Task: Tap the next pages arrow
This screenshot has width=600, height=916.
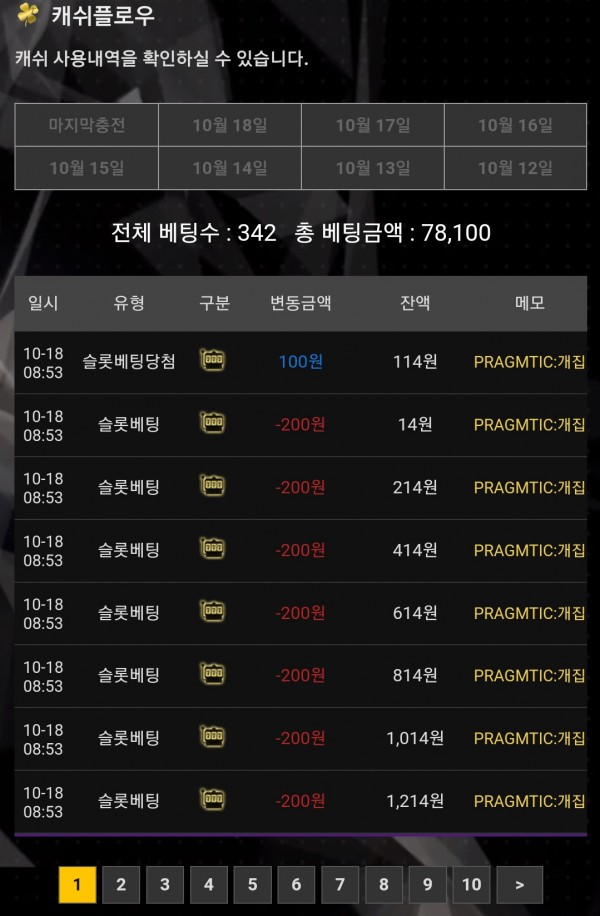Action: [x=519, y=884]
